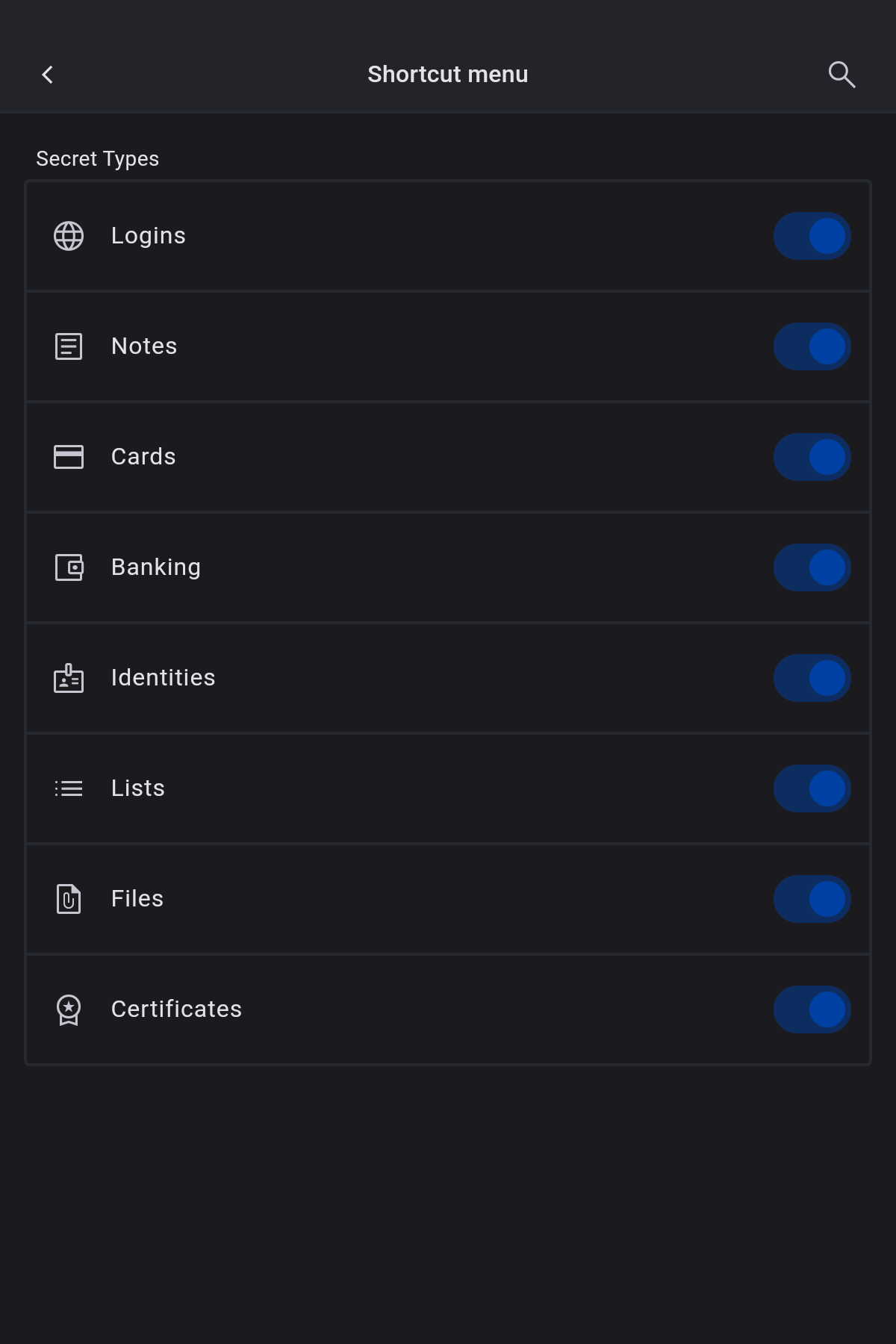
Task: Toggle the Files shortcut off
Action: pos(812,899)
